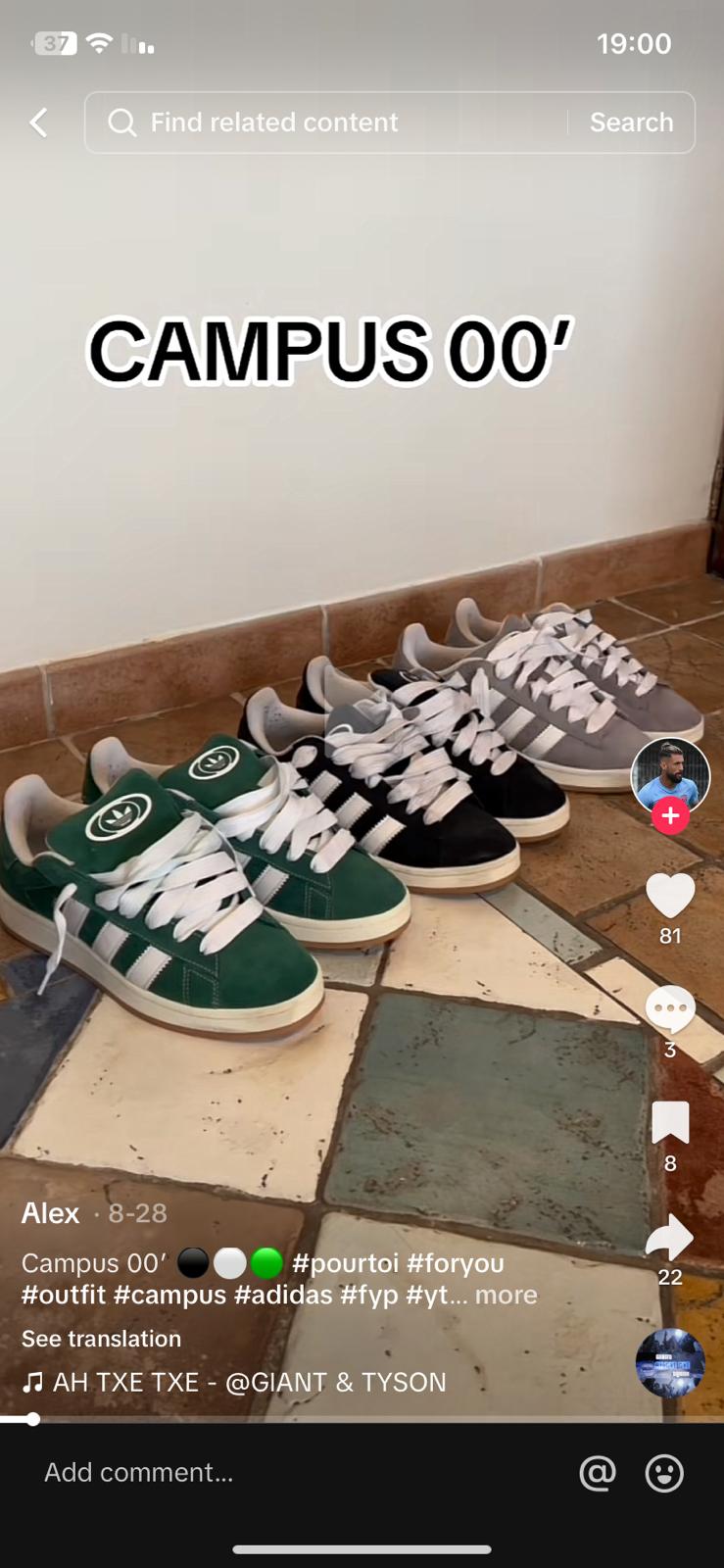Open the spinning sound disc
The height and width of the screenshot is (1568, 724).
(670, 1362)
